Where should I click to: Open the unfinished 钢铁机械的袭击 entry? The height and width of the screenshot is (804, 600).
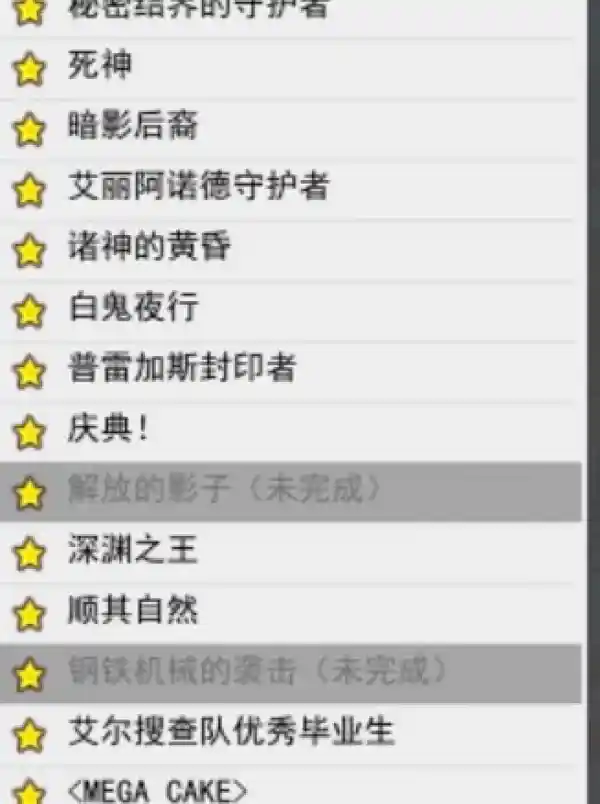coord(255,672)
